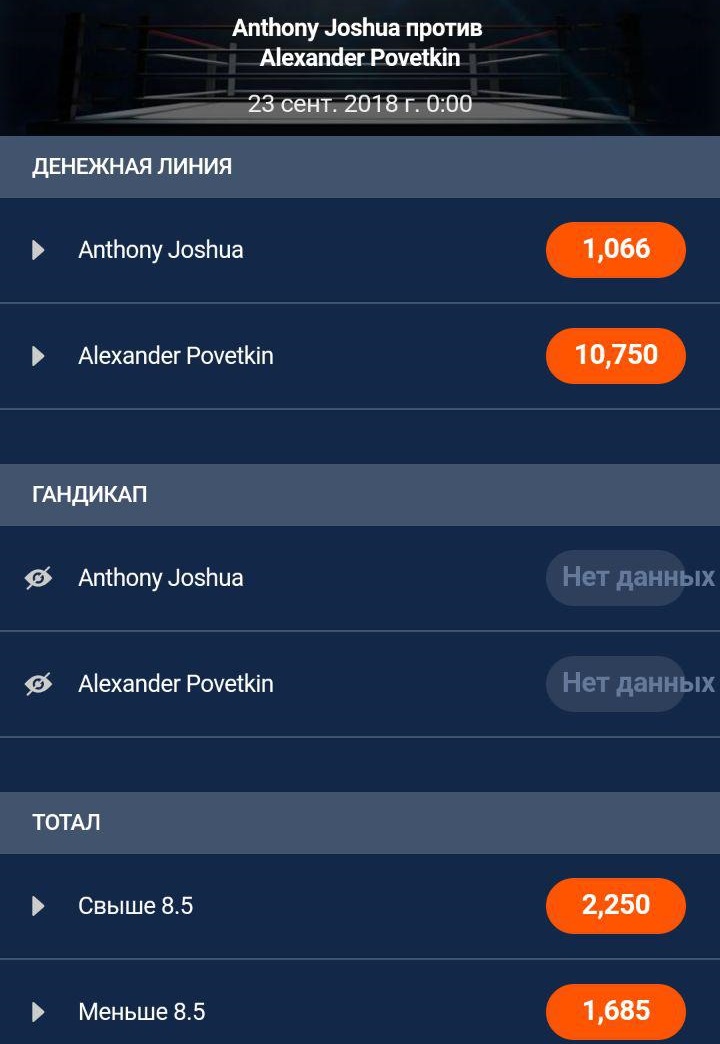Expand the Меньше 8.5 total row

(x=39, y=1012)
